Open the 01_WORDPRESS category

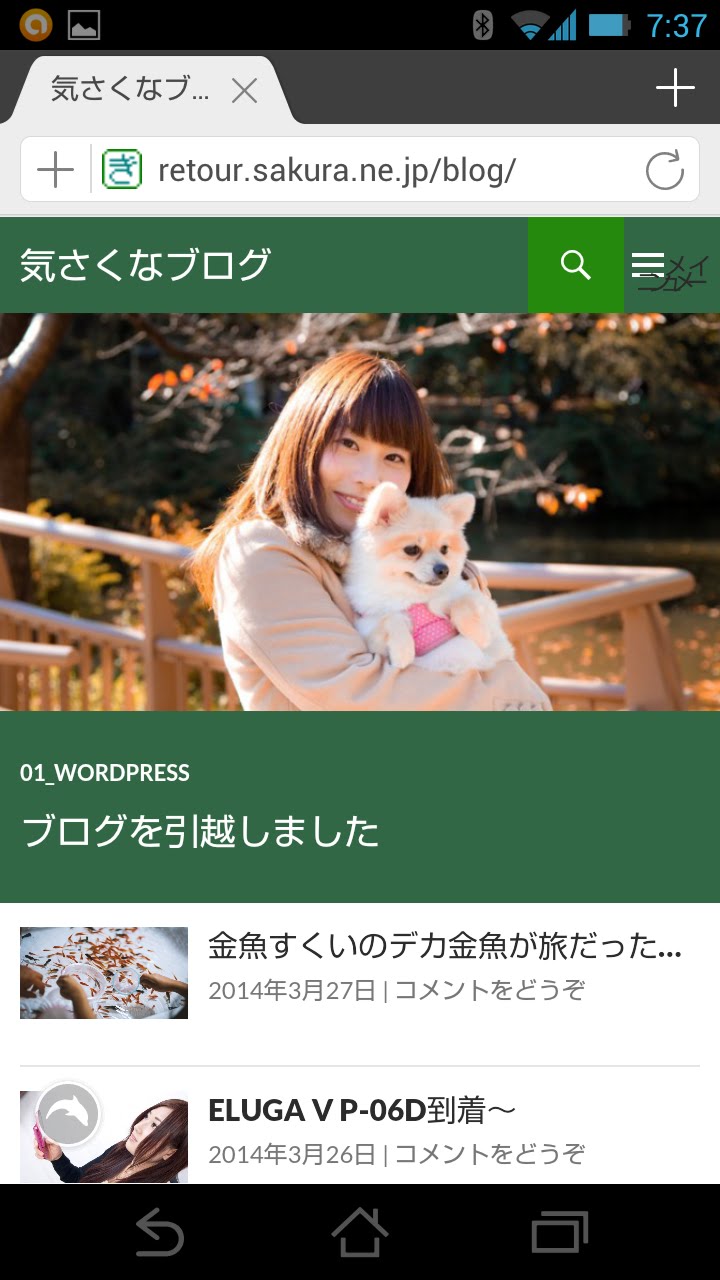(x=105, y=773)
